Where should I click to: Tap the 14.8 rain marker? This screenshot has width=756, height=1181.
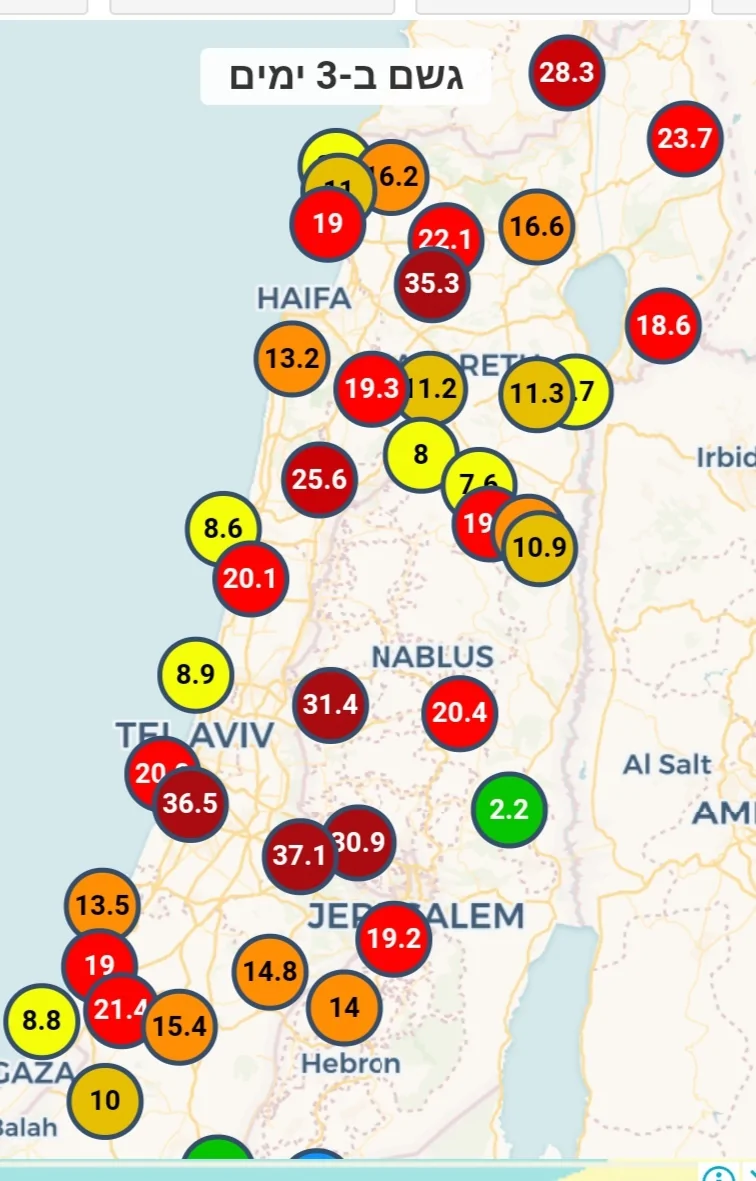pyautogui.click(x=270, y=971)
